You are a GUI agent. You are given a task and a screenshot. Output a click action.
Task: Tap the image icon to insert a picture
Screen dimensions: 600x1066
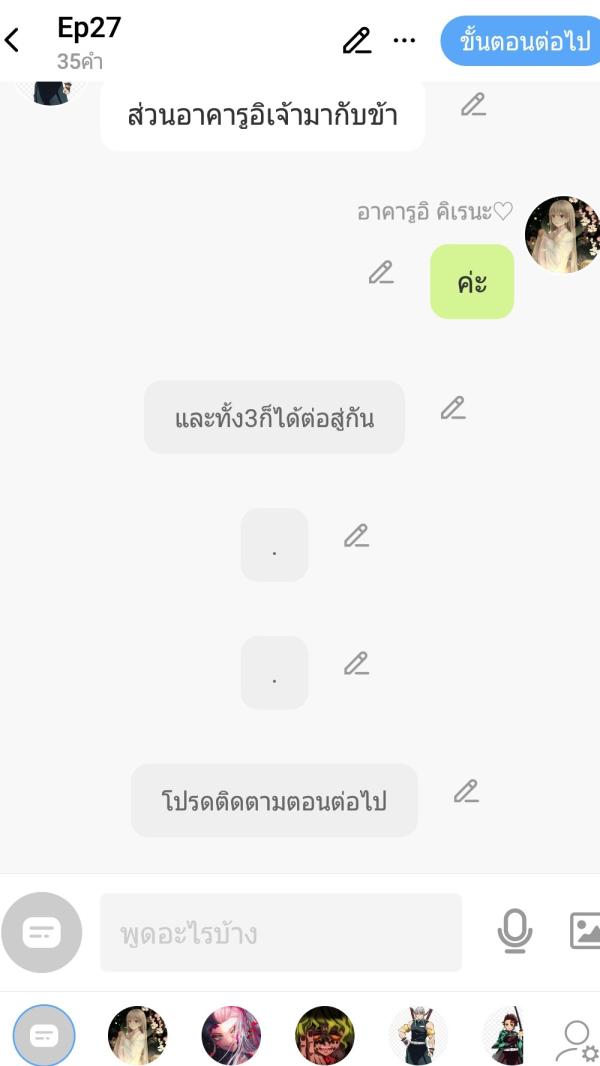(584, 932)
